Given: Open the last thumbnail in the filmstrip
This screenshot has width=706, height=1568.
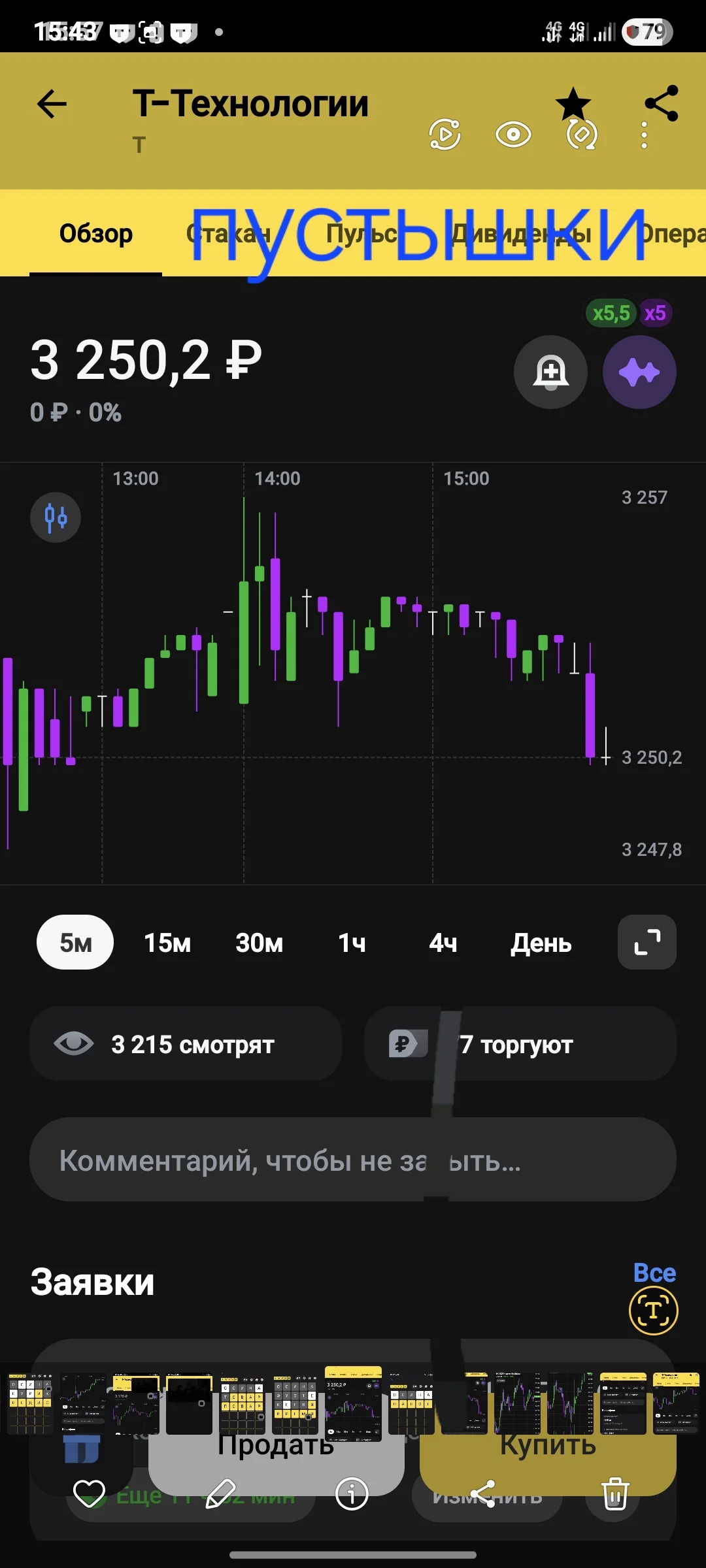Looking at the screenshot, I should tap(677, 1404).
